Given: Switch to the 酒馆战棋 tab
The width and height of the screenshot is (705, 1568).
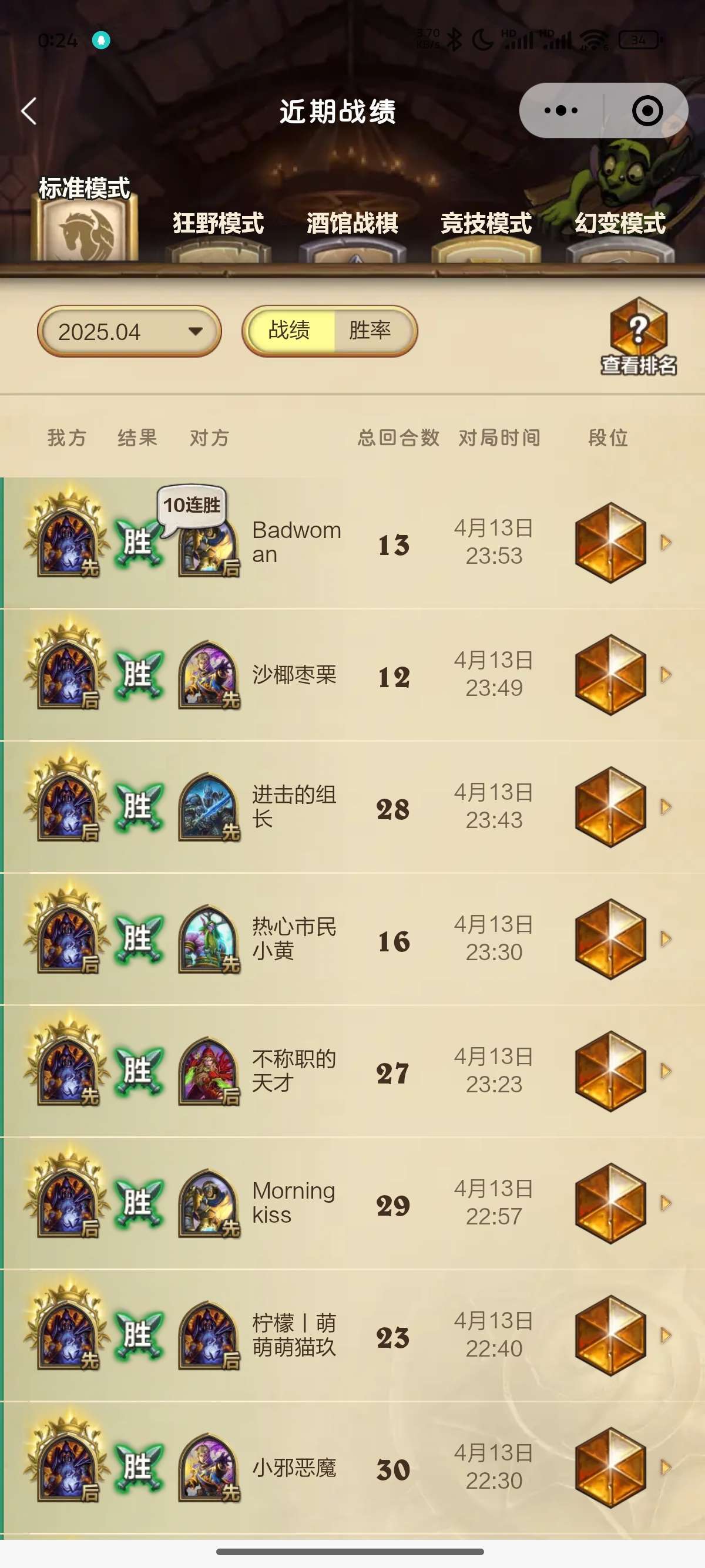Looking at the screenshot, I should point(352,235).
